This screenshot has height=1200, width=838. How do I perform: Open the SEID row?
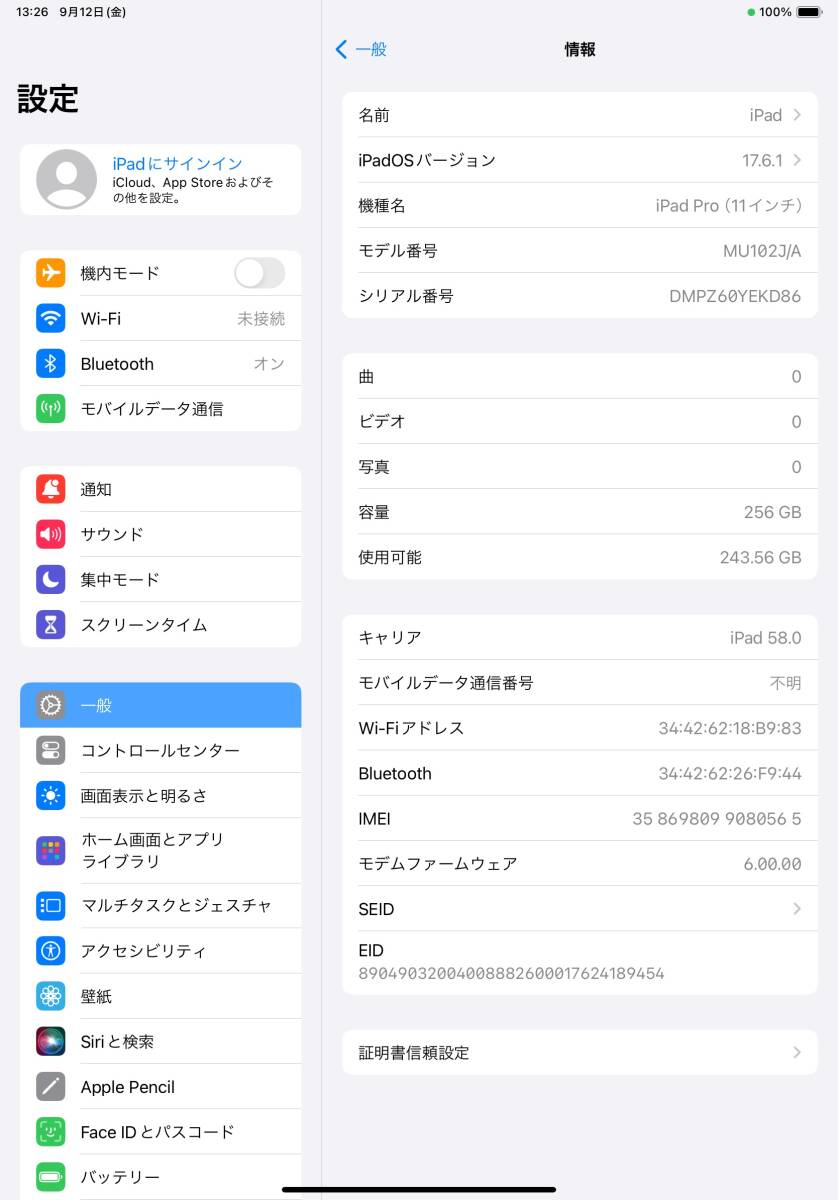579,909
